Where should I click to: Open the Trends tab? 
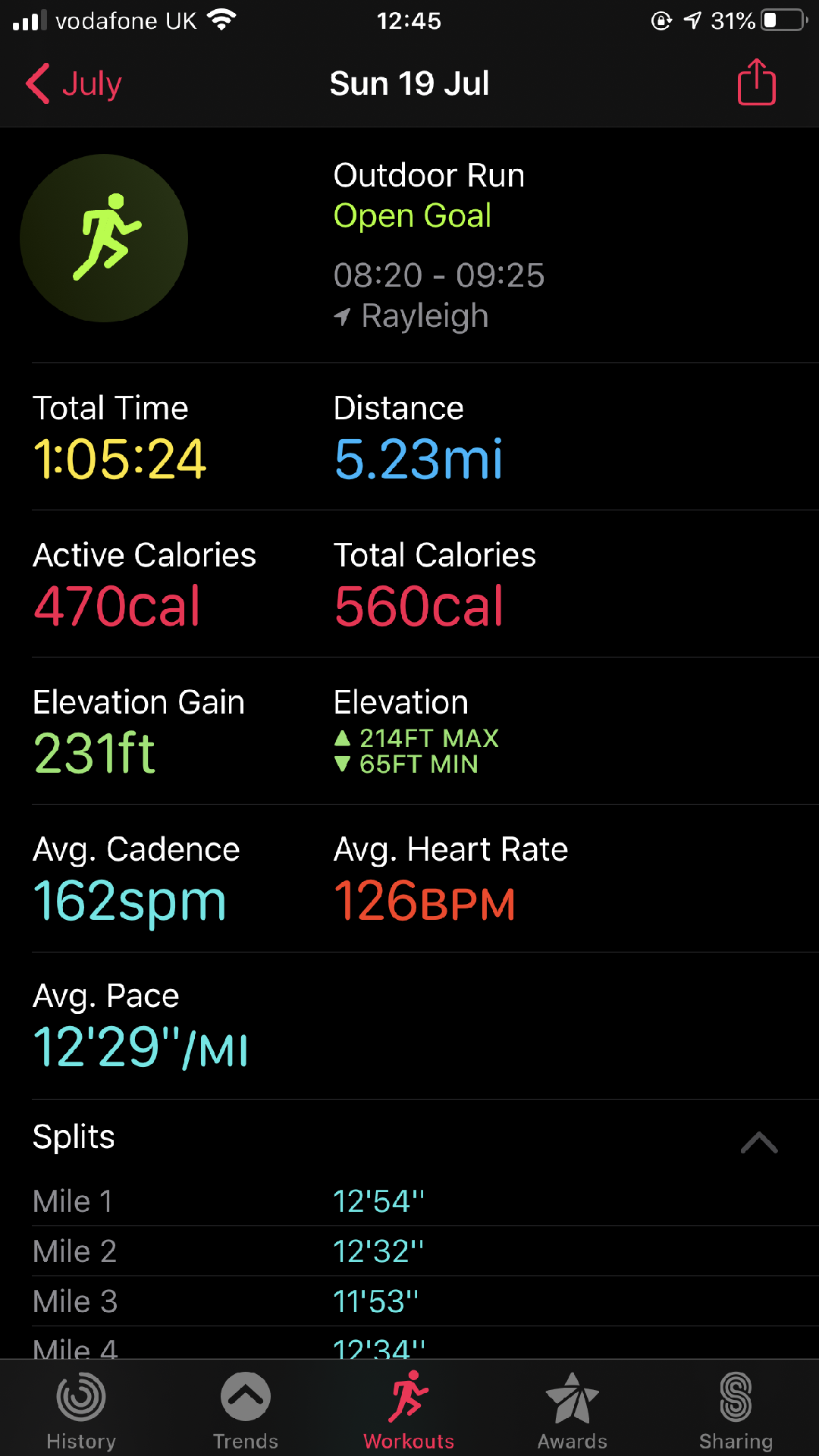tap(245, 1409)
